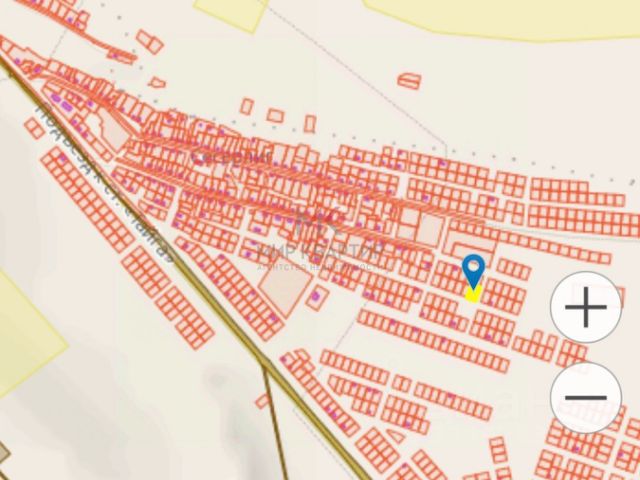640x480 pixels.
Task: Zoom in on the map
Action: tap(586, 307)
